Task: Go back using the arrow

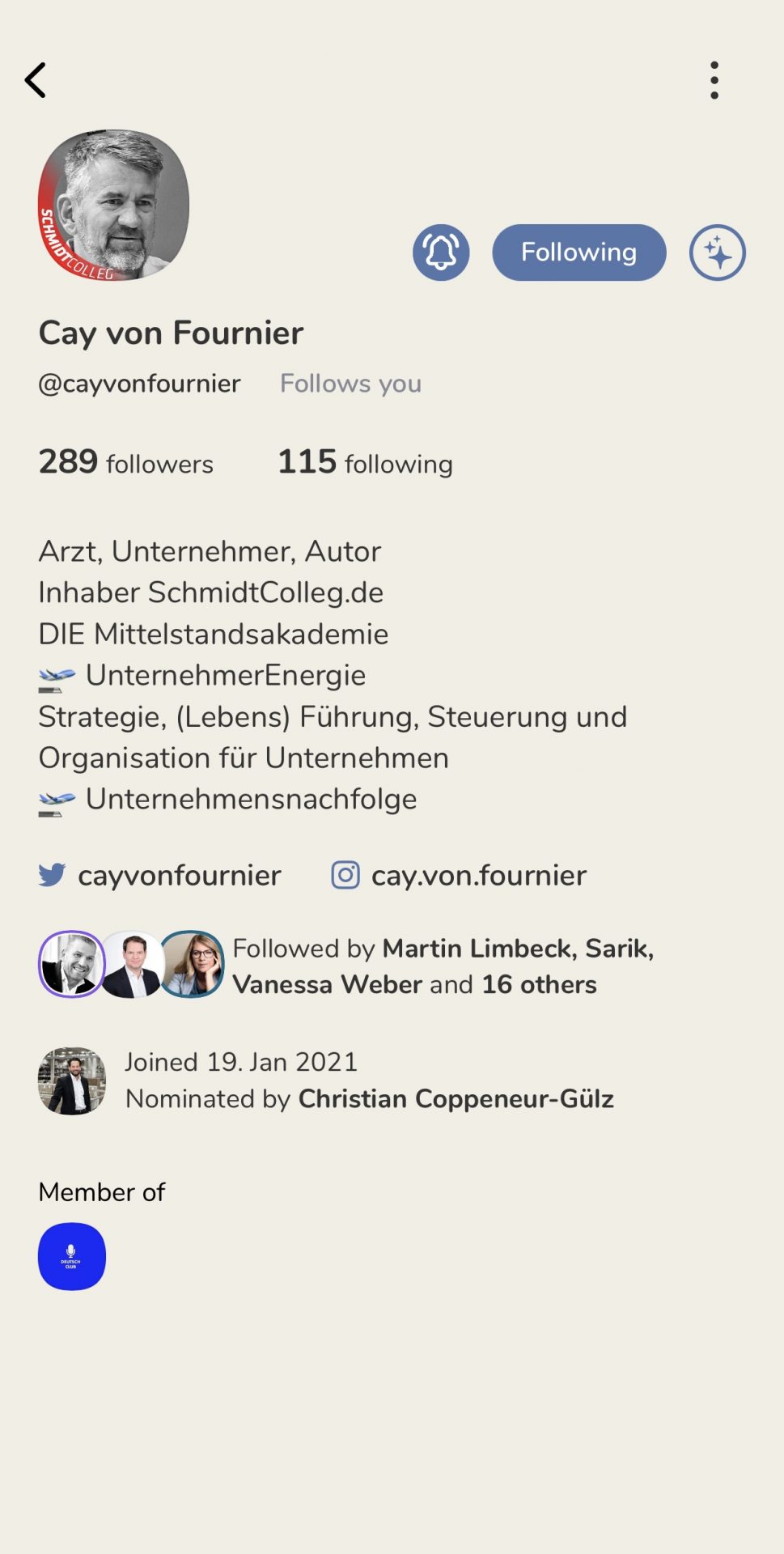Action: 36,81
